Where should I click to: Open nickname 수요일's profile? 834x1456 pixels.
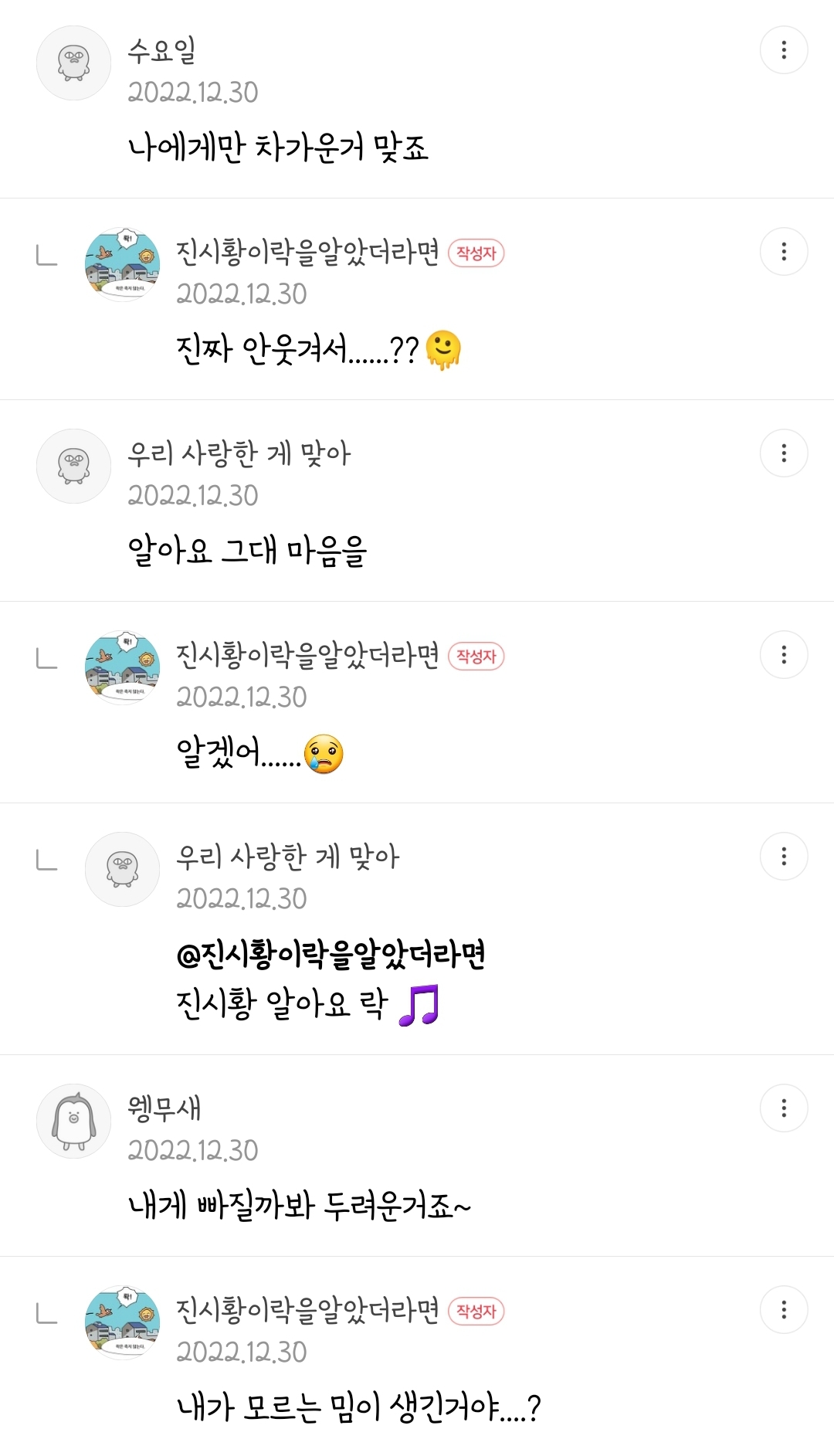[161, 51]
